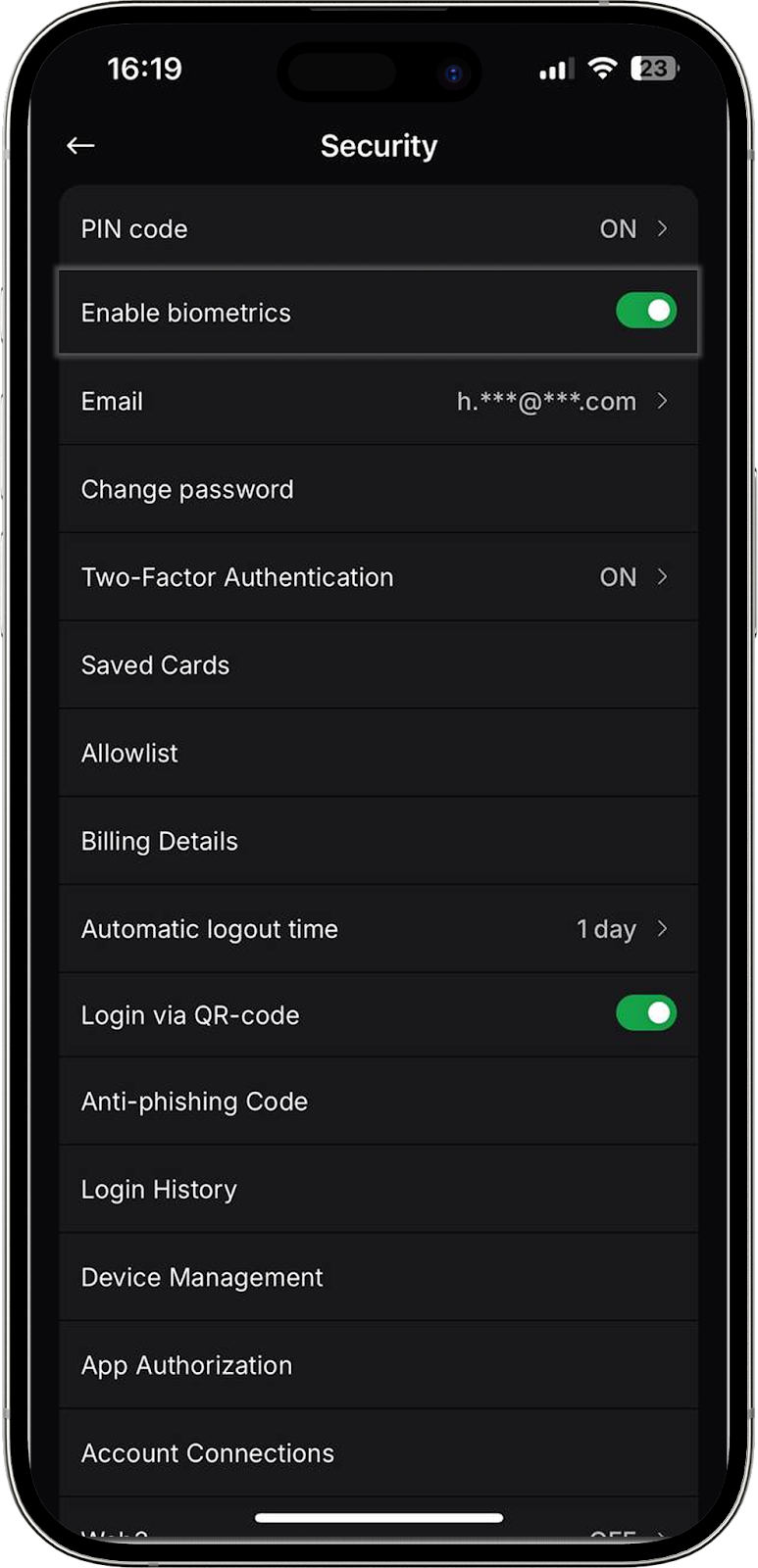
Task: Toggle the Enable biometrics switch
Action: 645,312
